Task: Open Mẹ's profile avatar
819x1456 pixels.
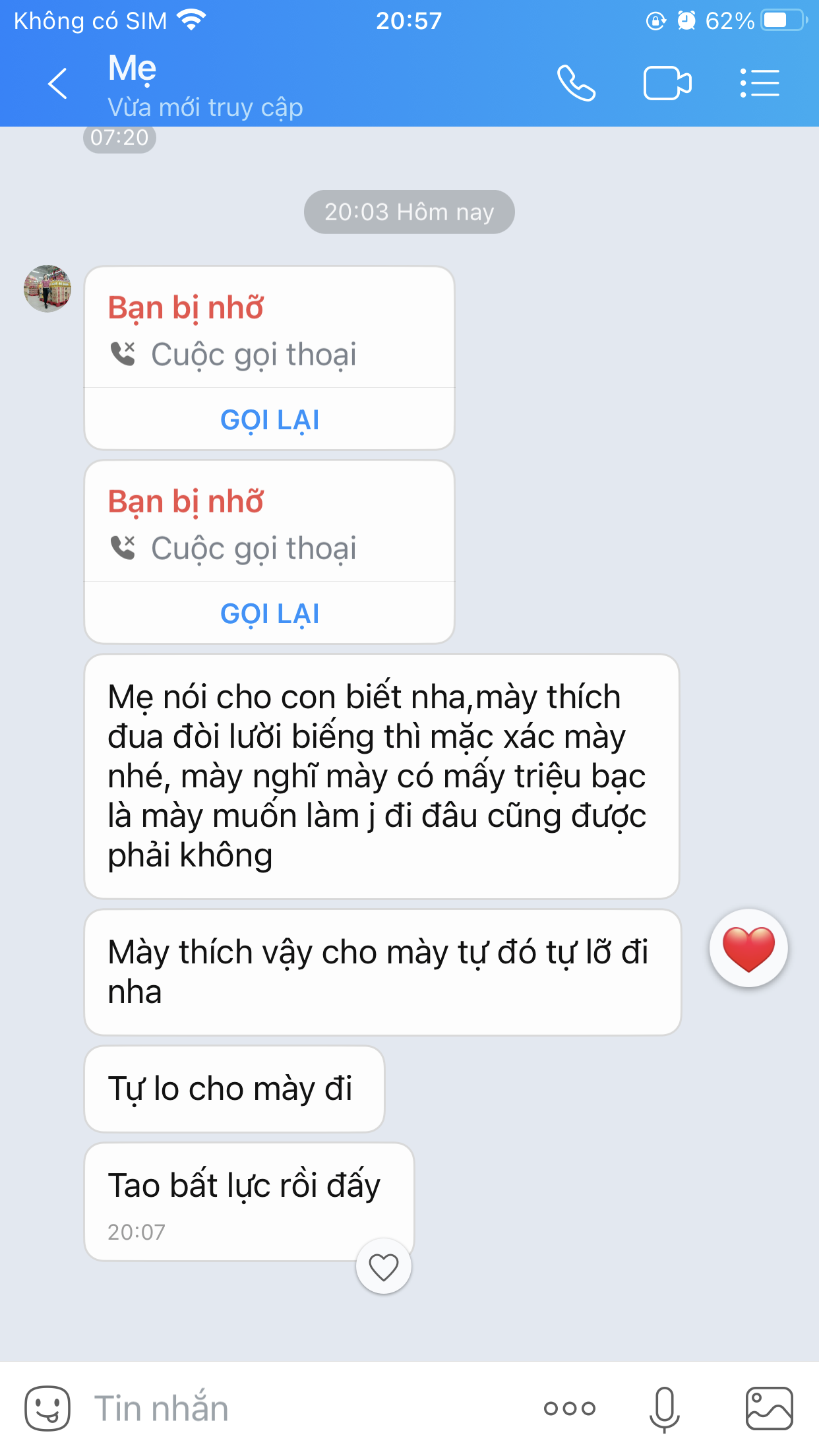Action: (47, 289)
